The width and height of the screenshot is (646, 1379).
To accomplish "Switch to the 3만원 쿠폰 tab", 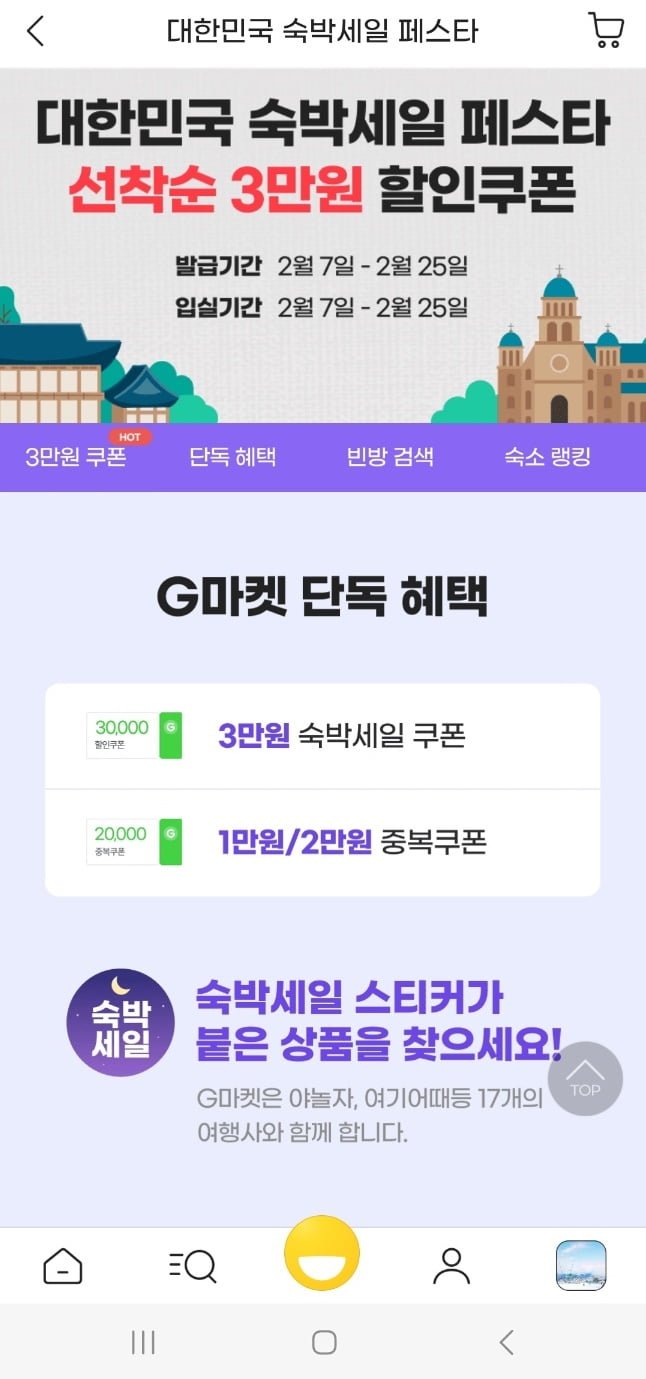I will pos(77,458).
